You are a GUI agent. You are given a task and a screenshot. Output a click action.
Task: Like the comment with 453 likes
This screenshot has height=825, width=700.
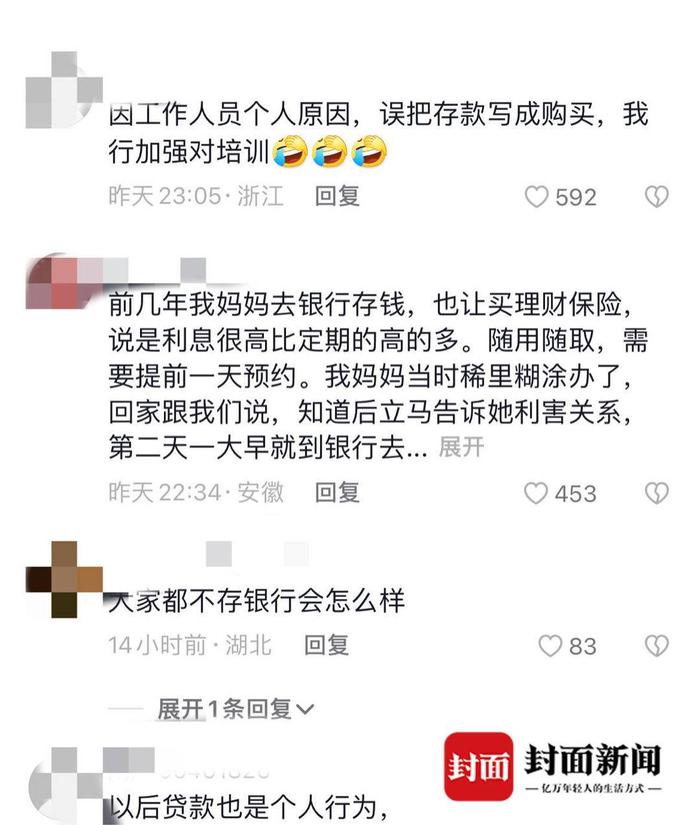pyautogui.click(x=537, y=493)
